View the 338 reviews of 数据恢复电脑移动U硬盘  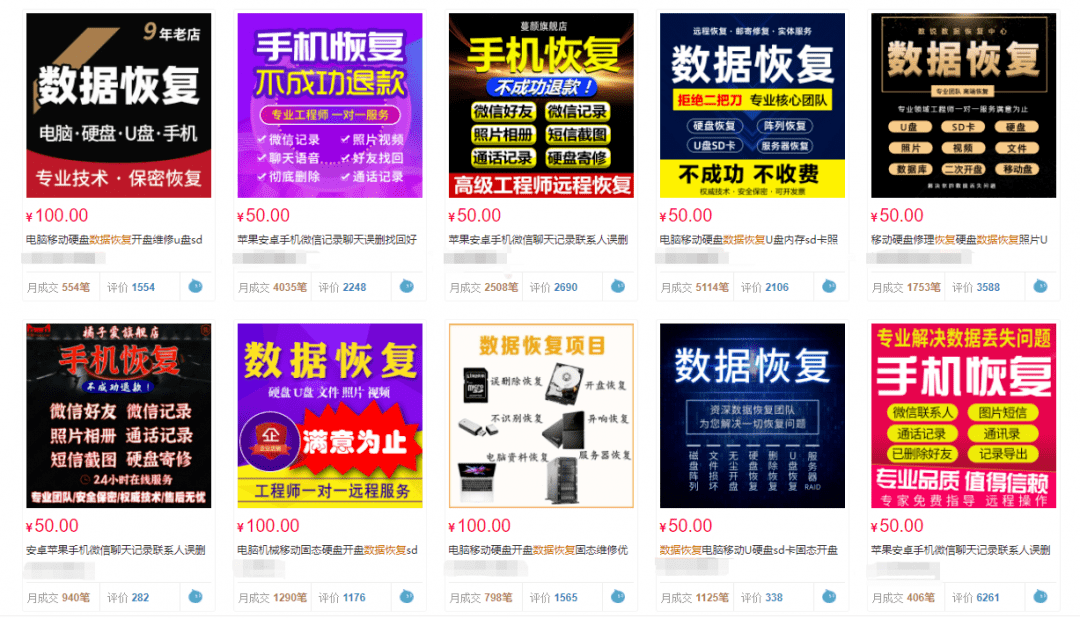coord(774,598)
